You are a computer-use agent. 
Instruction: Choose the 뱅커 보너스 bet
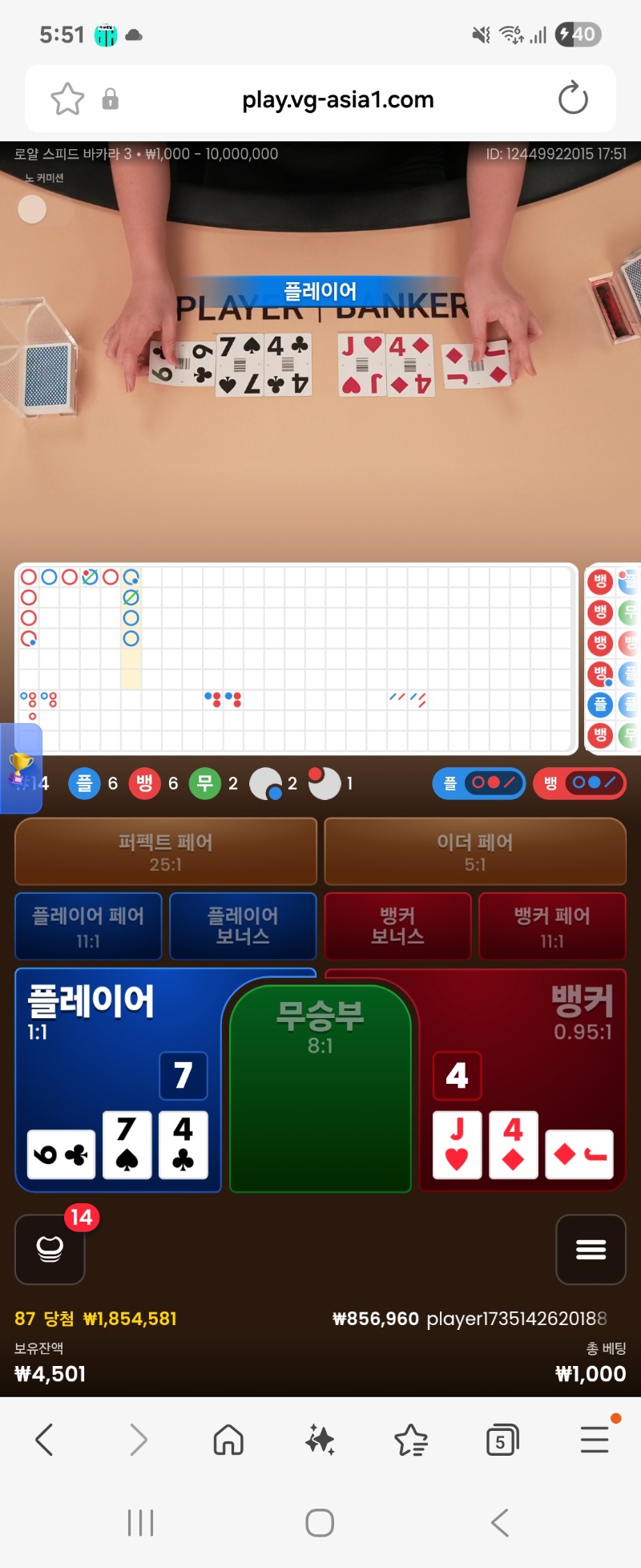[397, 927]
